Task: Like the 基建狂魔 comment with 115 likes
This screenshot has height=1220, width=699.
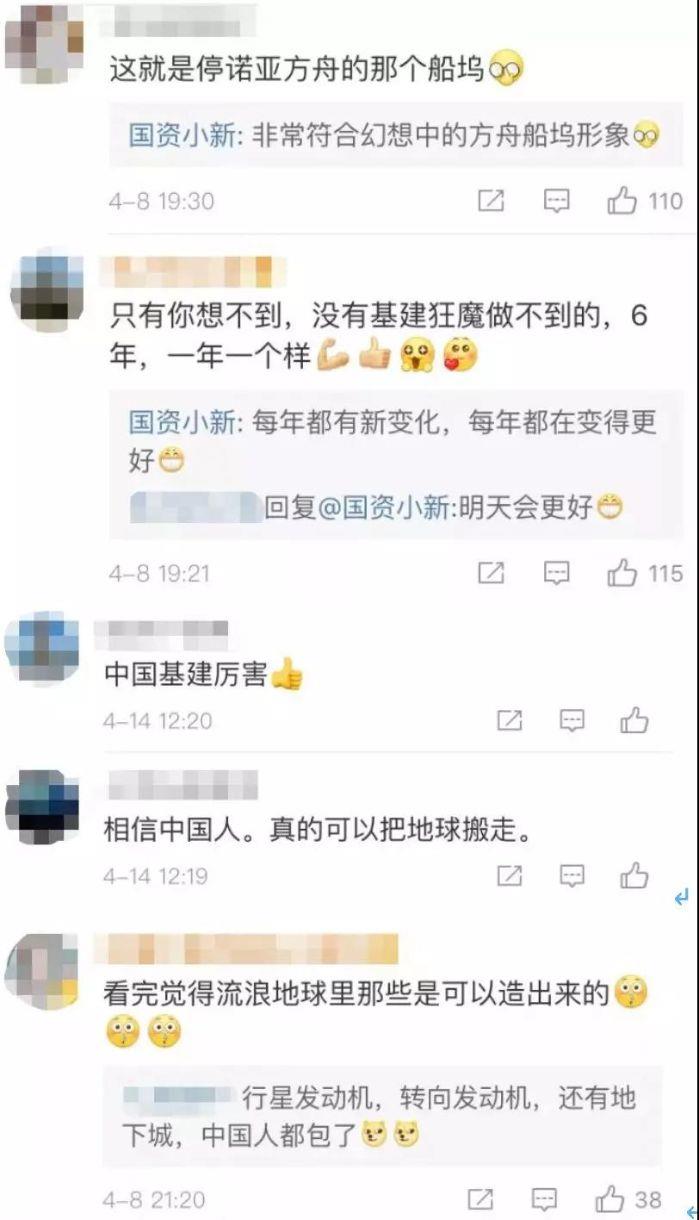Action: (x=622, y=573)
